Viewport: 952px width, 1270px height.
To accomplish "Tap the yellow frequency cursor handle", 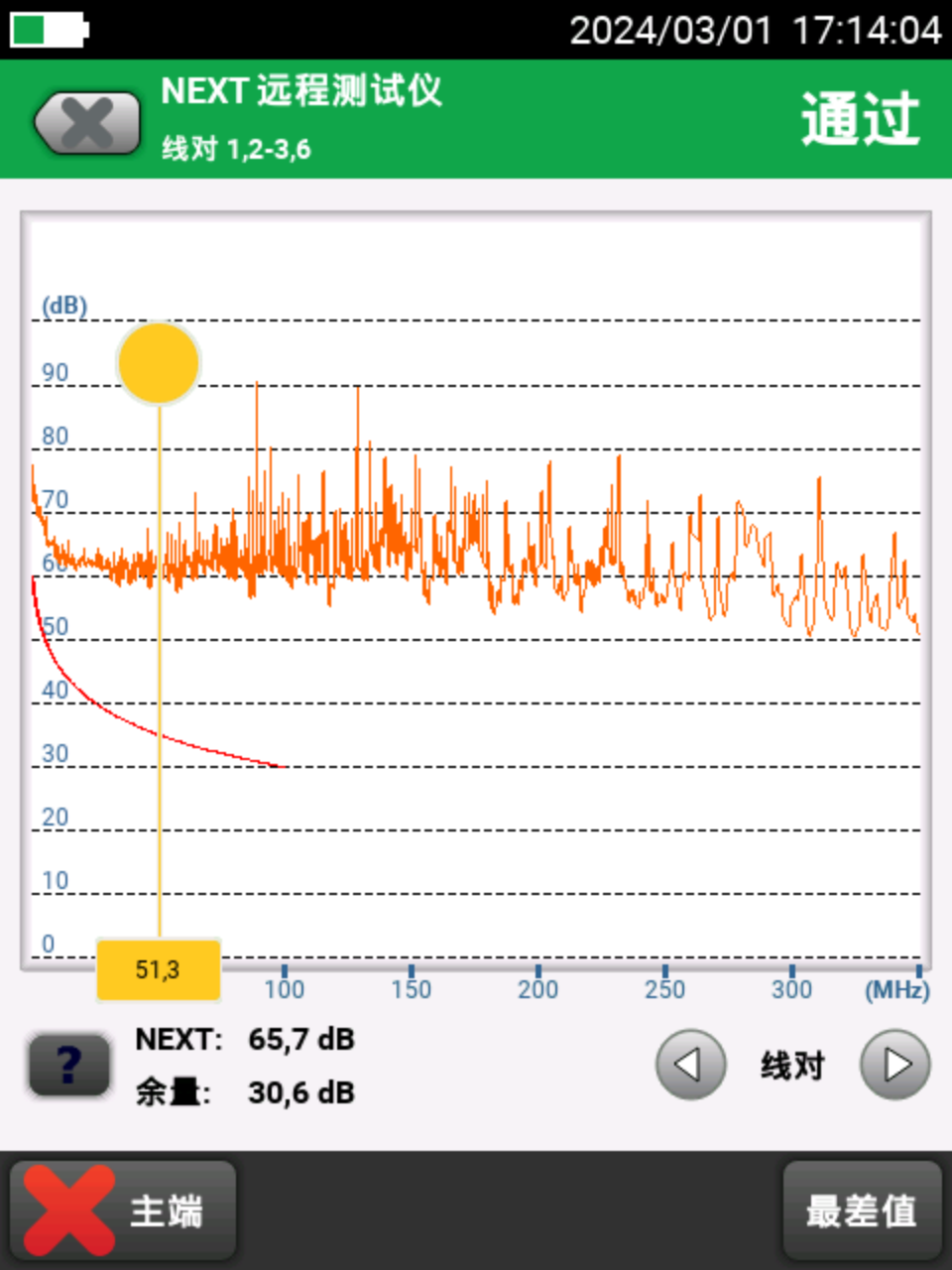I will pos(159,363).
